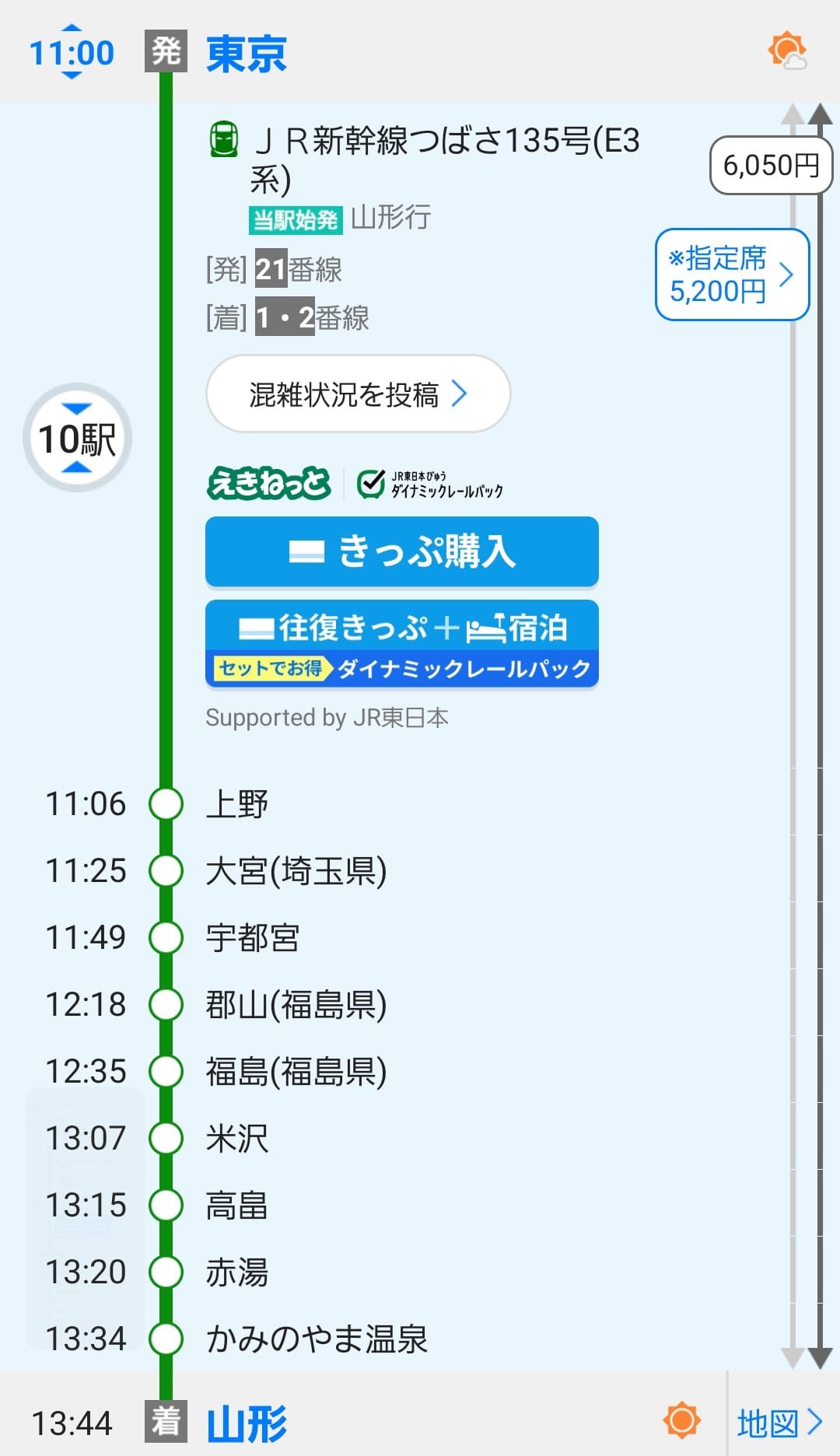840x1456 pixels.
Task: Open Yamagata station details
Action: pyautogui.click(x=246, y=1423)
